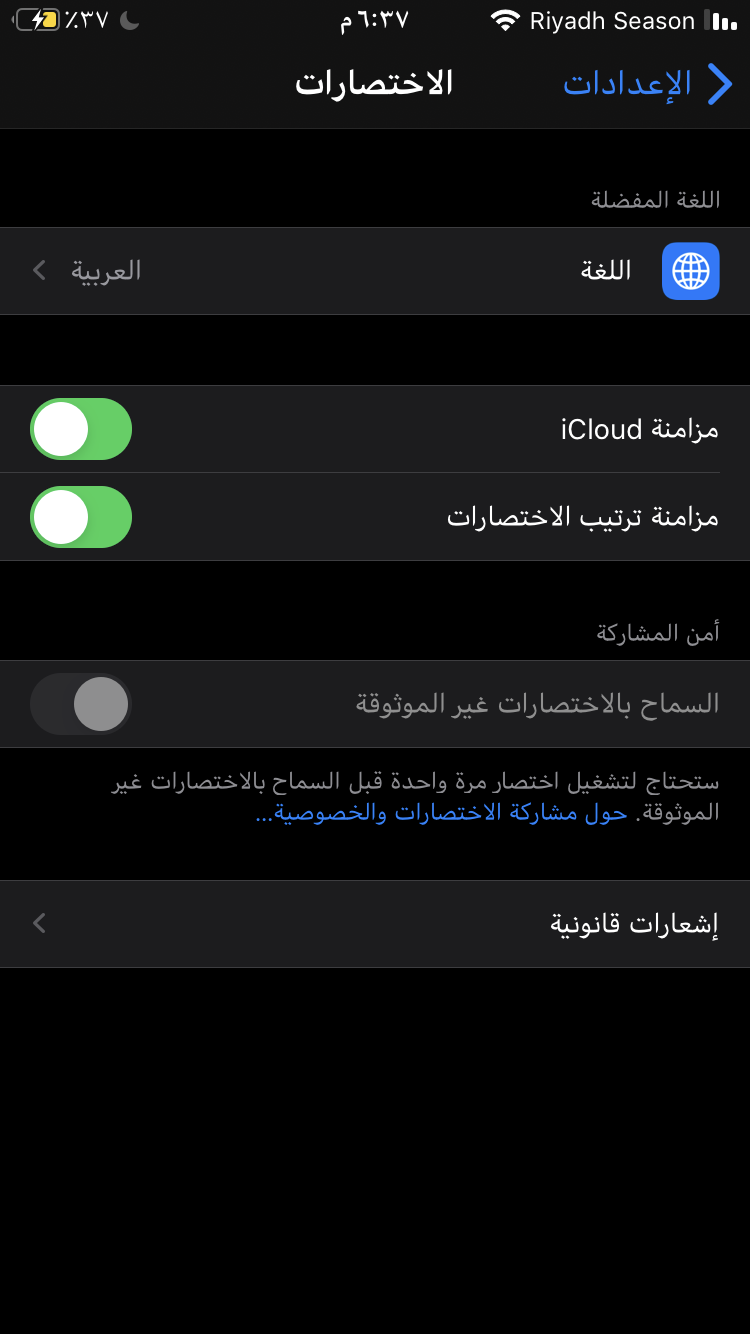Open the اللغة language row
The width and height of the screenshot is (750, 1334).
point(375,271)
